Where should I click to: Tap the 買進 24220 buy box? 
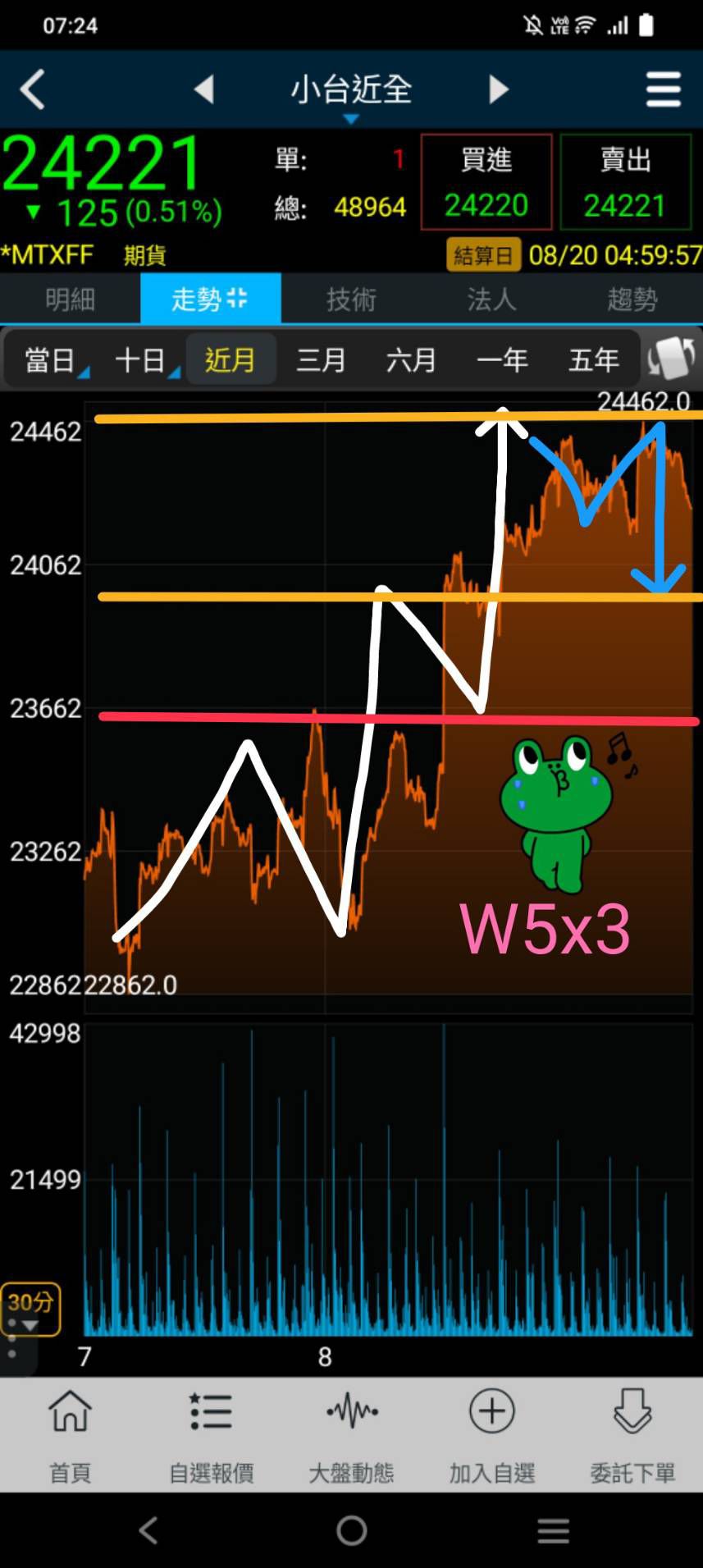(486, 182)
